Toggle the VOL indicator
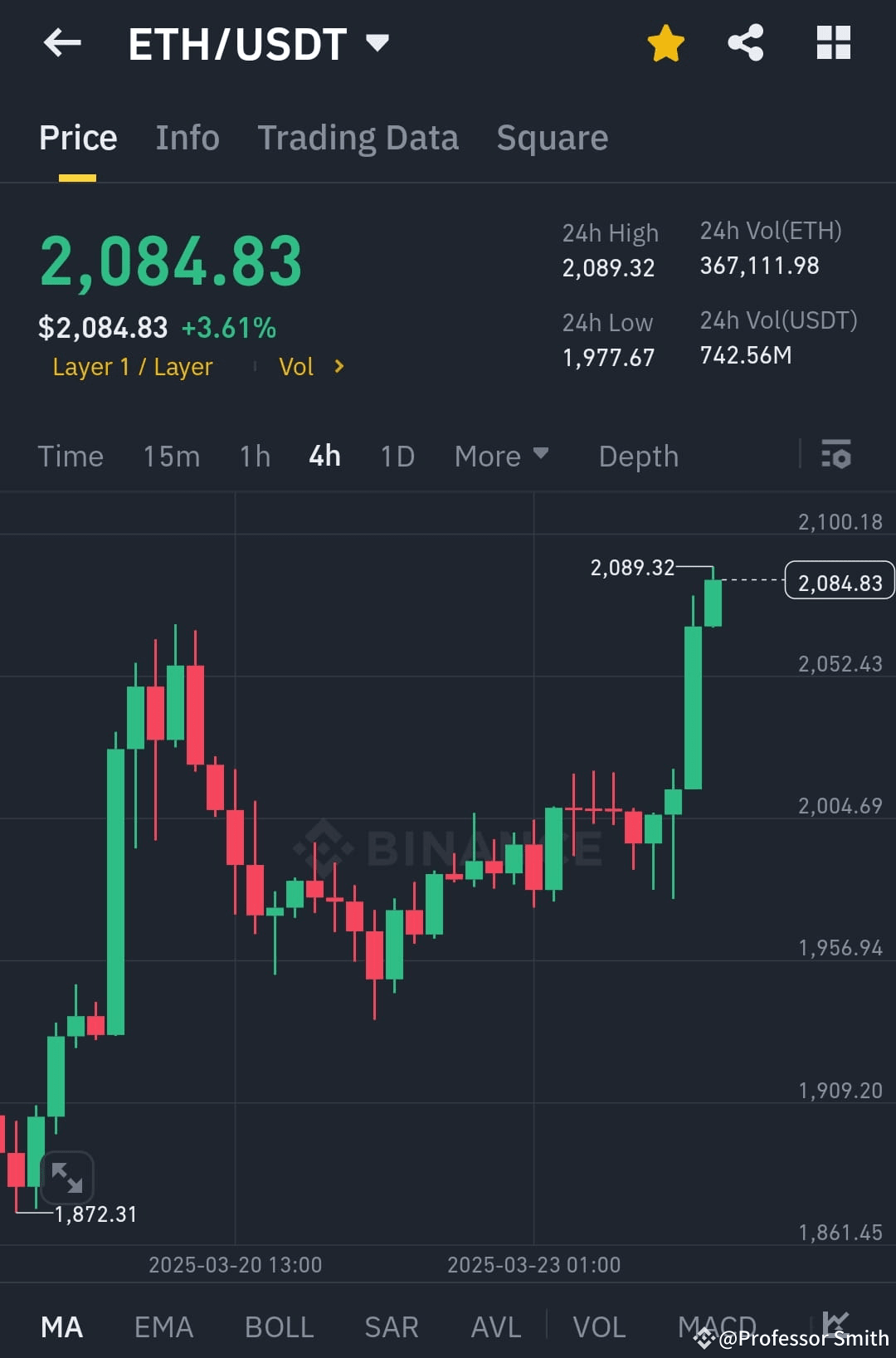This screenshot has width=896, height=1358. pos(599,1326)
